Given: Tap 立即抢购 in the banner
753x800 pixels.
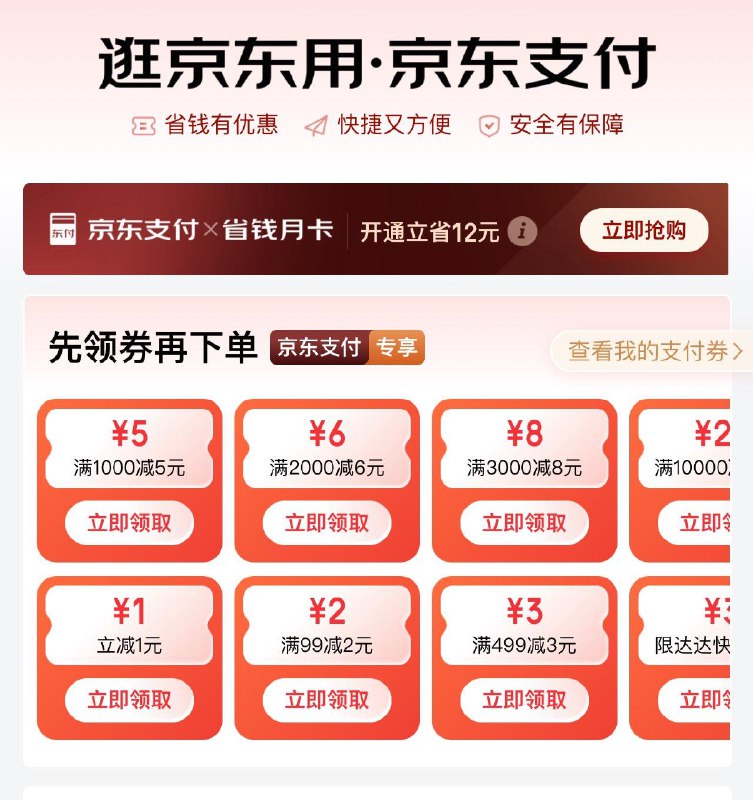Looking at the screenshot, I should click(x=644, y=229).
